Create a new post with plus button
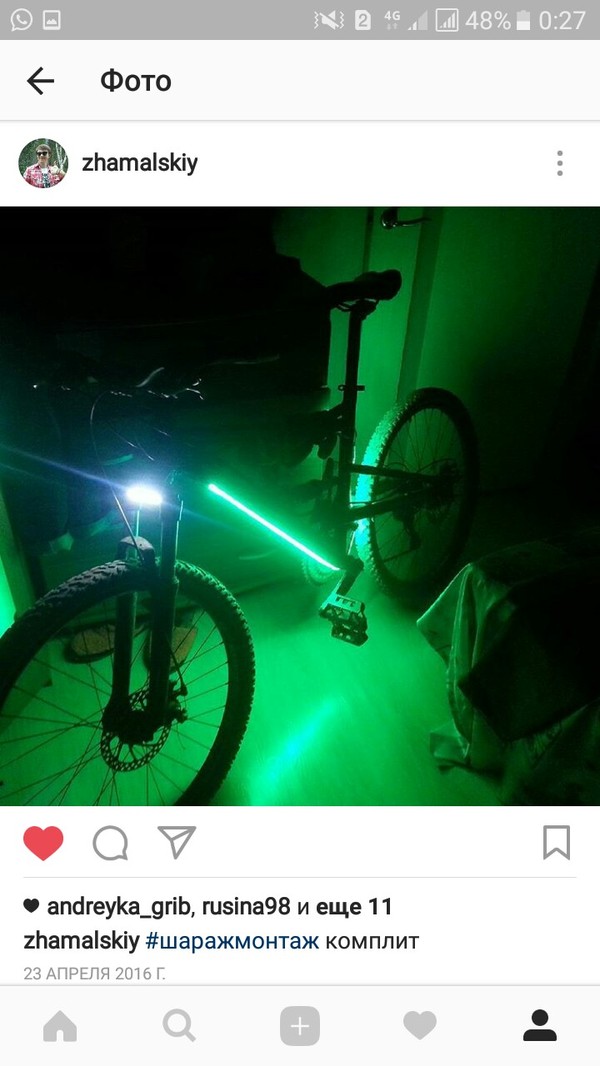The image size is (600, 1066). click(x=300, y=1026)
